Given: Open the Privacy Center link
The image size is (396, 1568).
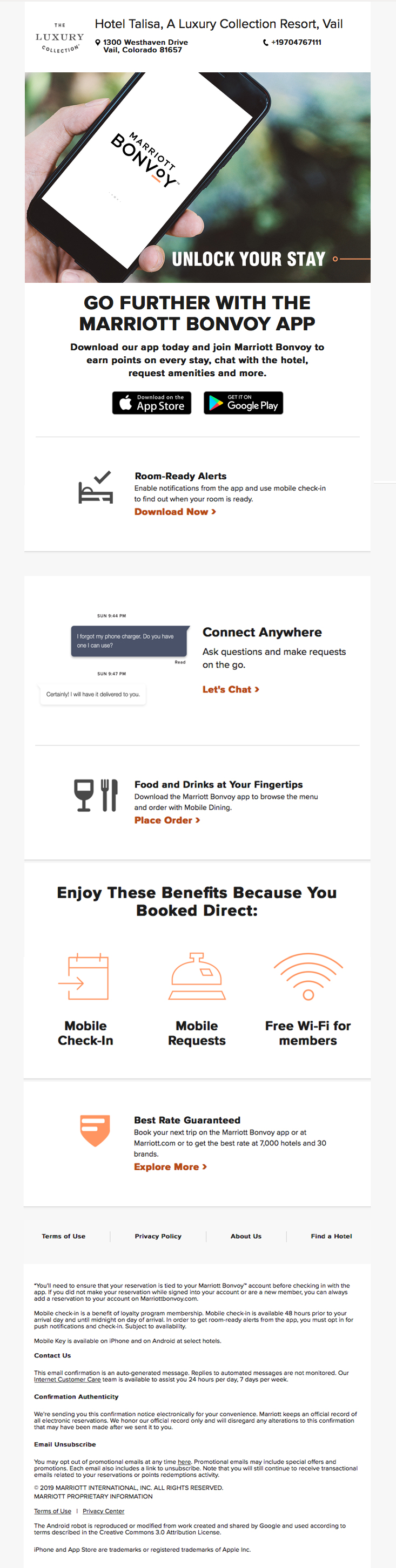Looking at the screenshot, I should pos(103,1511).
